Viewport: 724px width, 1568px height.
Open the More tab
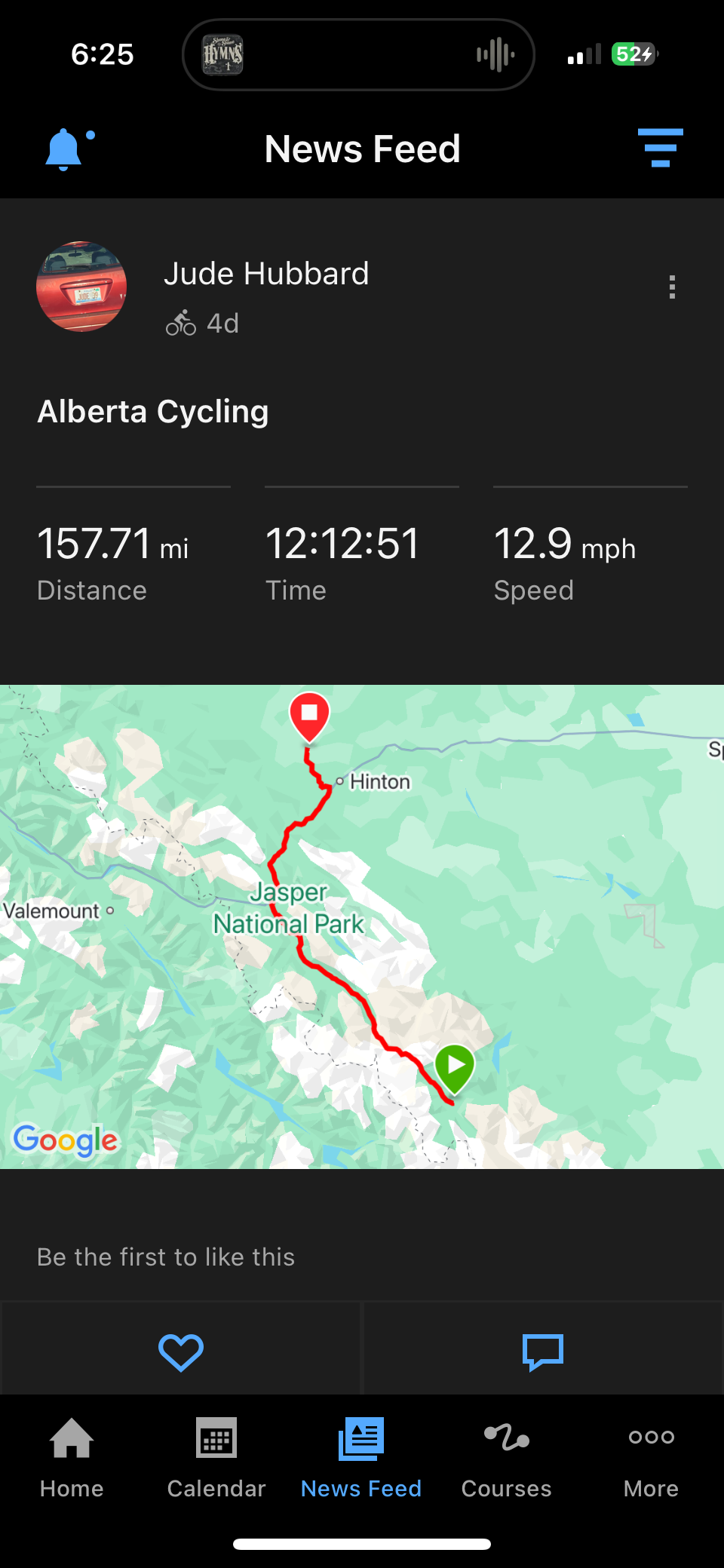point(651,1458)
